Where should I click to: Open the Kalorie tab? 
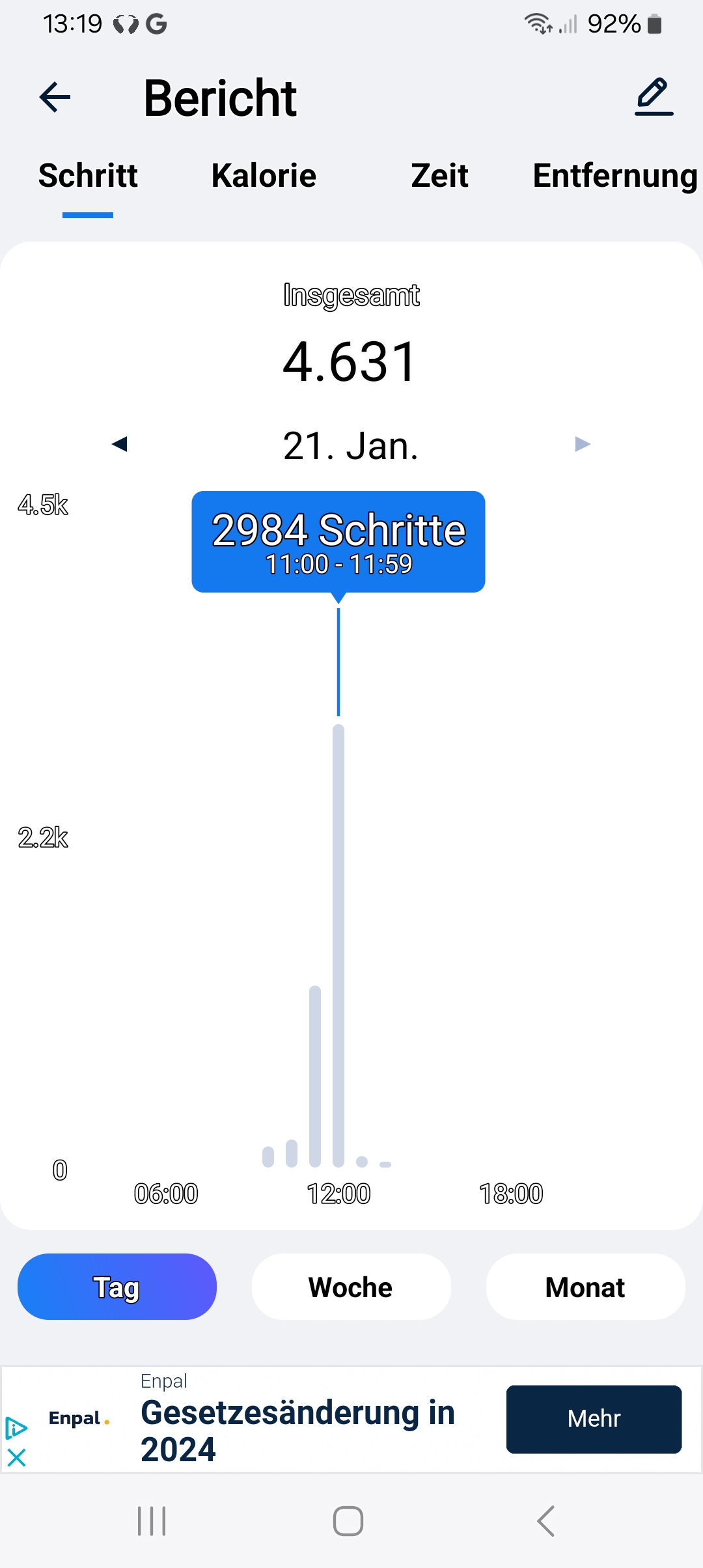[264, 176]
